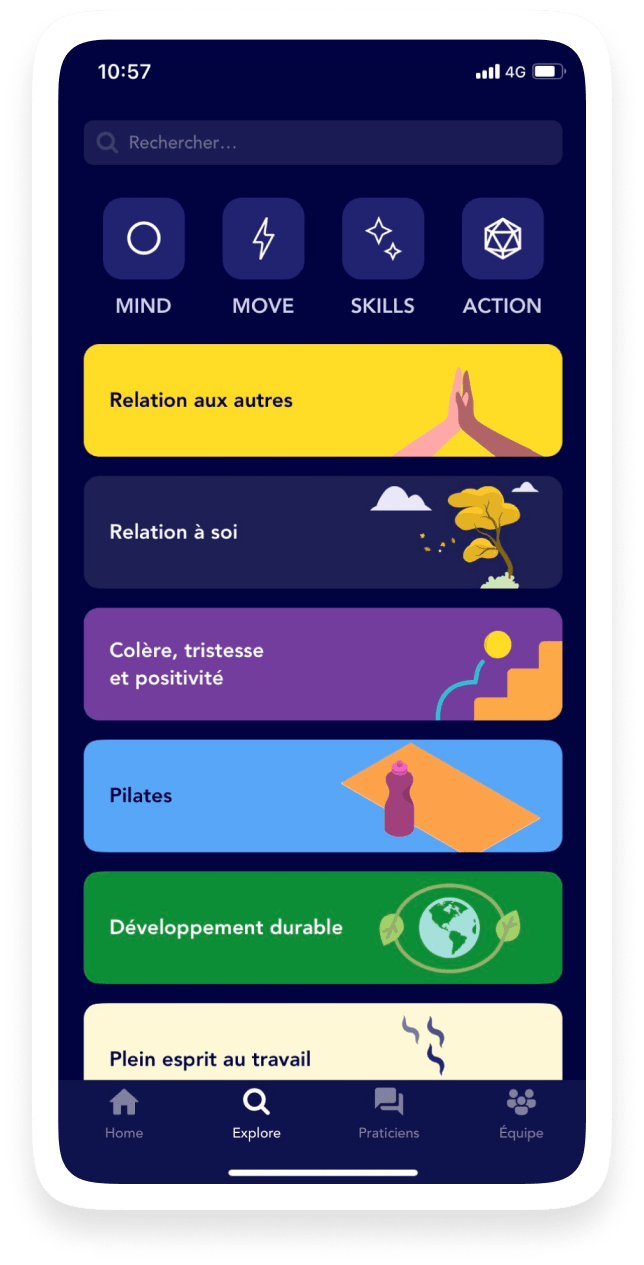Open the Relation aux autres card
Screen dimensions: 644x1265
[x=322, y=400]
